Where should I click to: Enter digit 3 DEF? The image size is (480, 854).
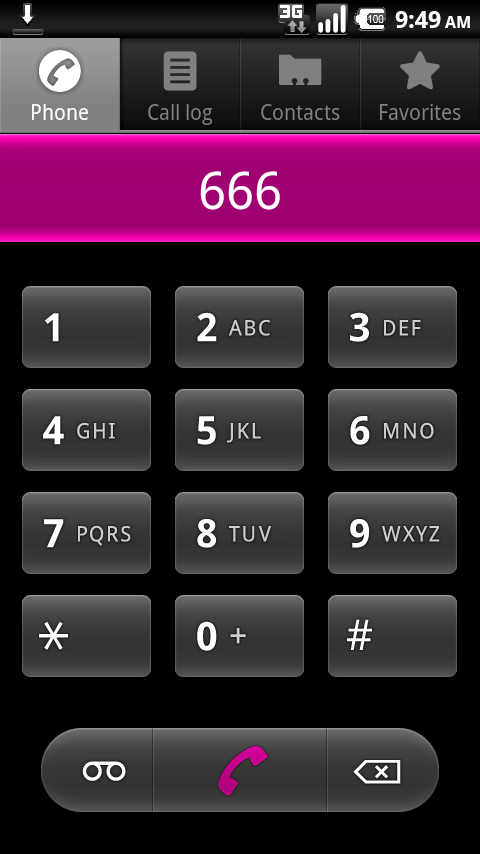392,327
